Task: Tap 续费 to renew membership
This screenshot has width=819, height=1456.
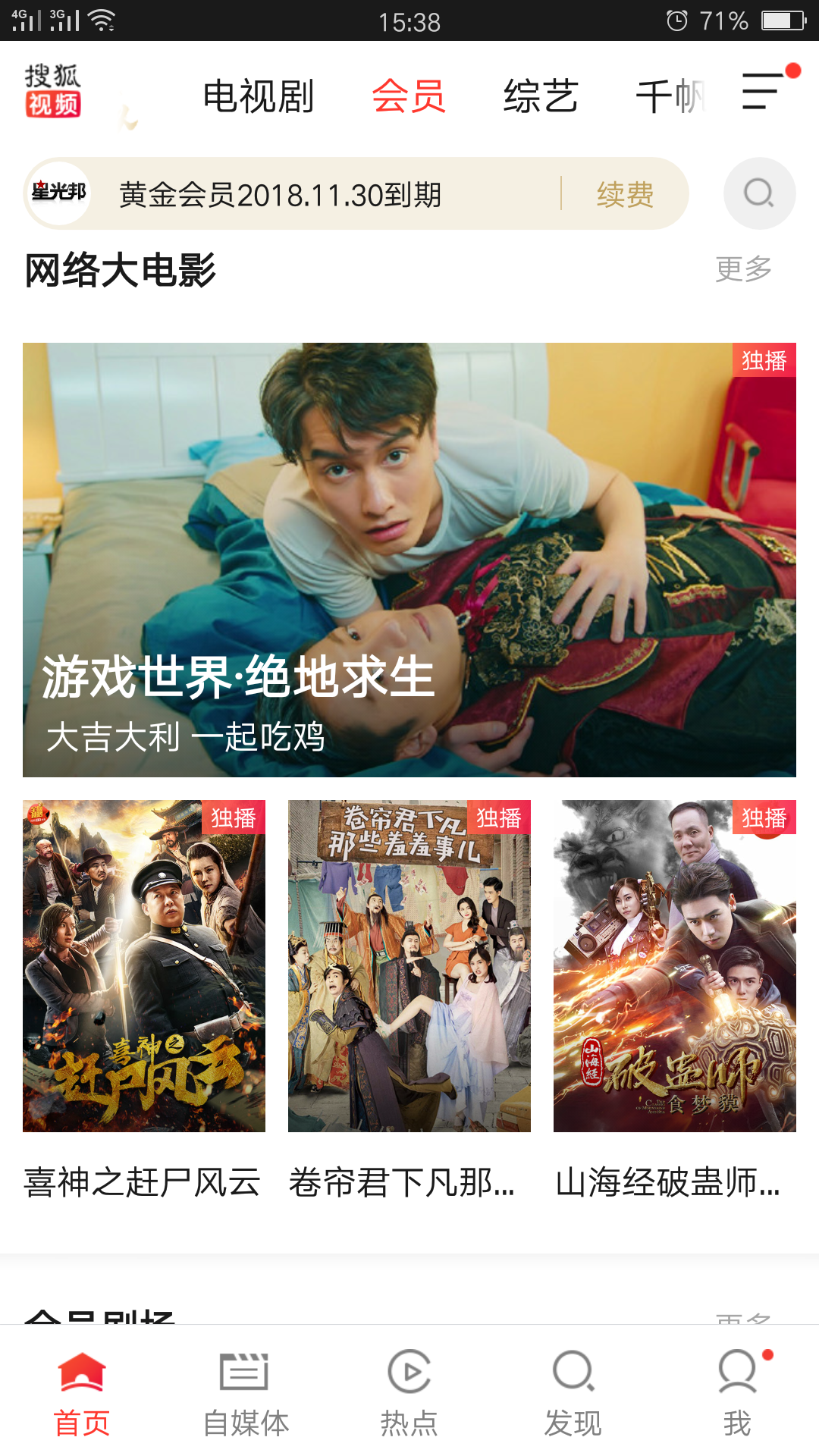Action: pyautogui.click(x=625, y=195)
